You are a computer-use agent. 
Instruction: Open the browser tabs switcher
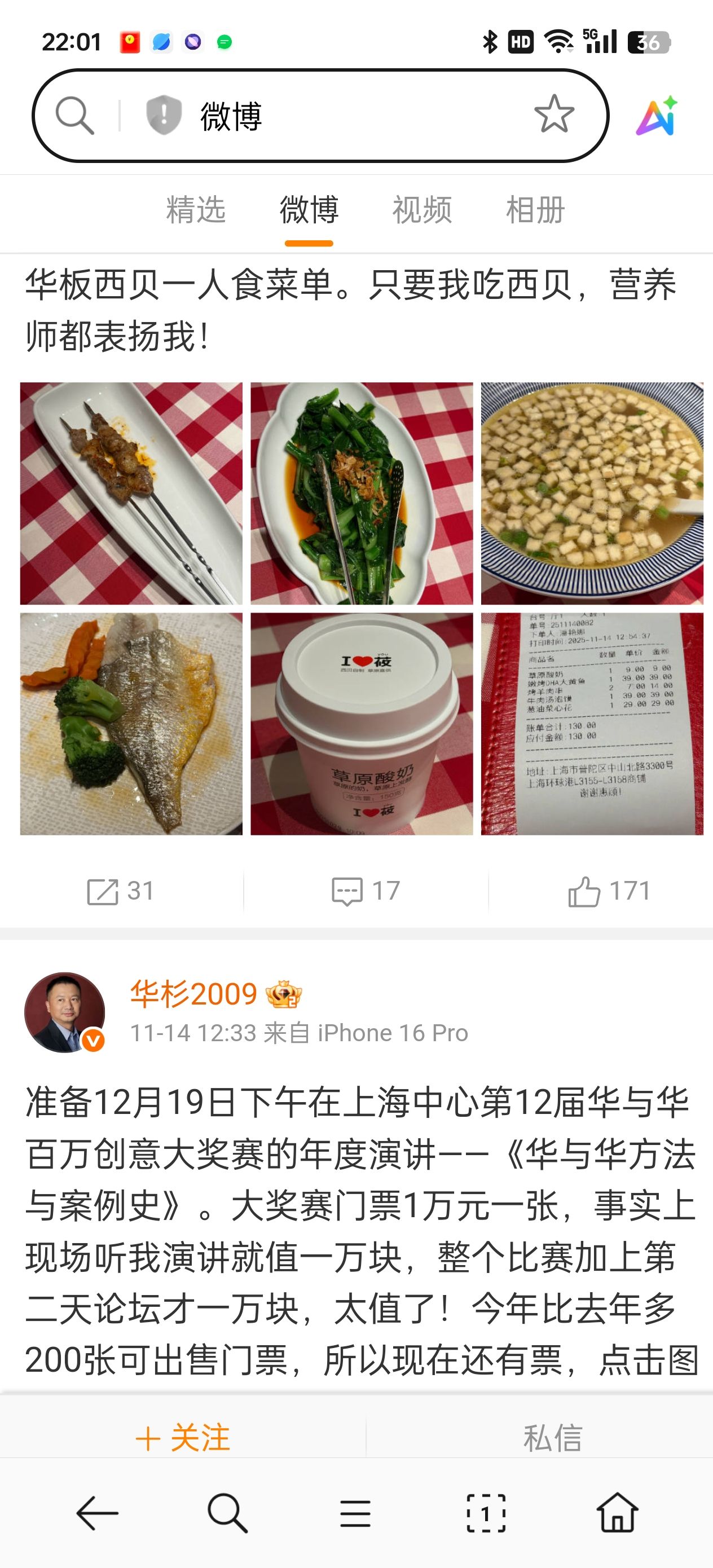(x=486, y=1513)
